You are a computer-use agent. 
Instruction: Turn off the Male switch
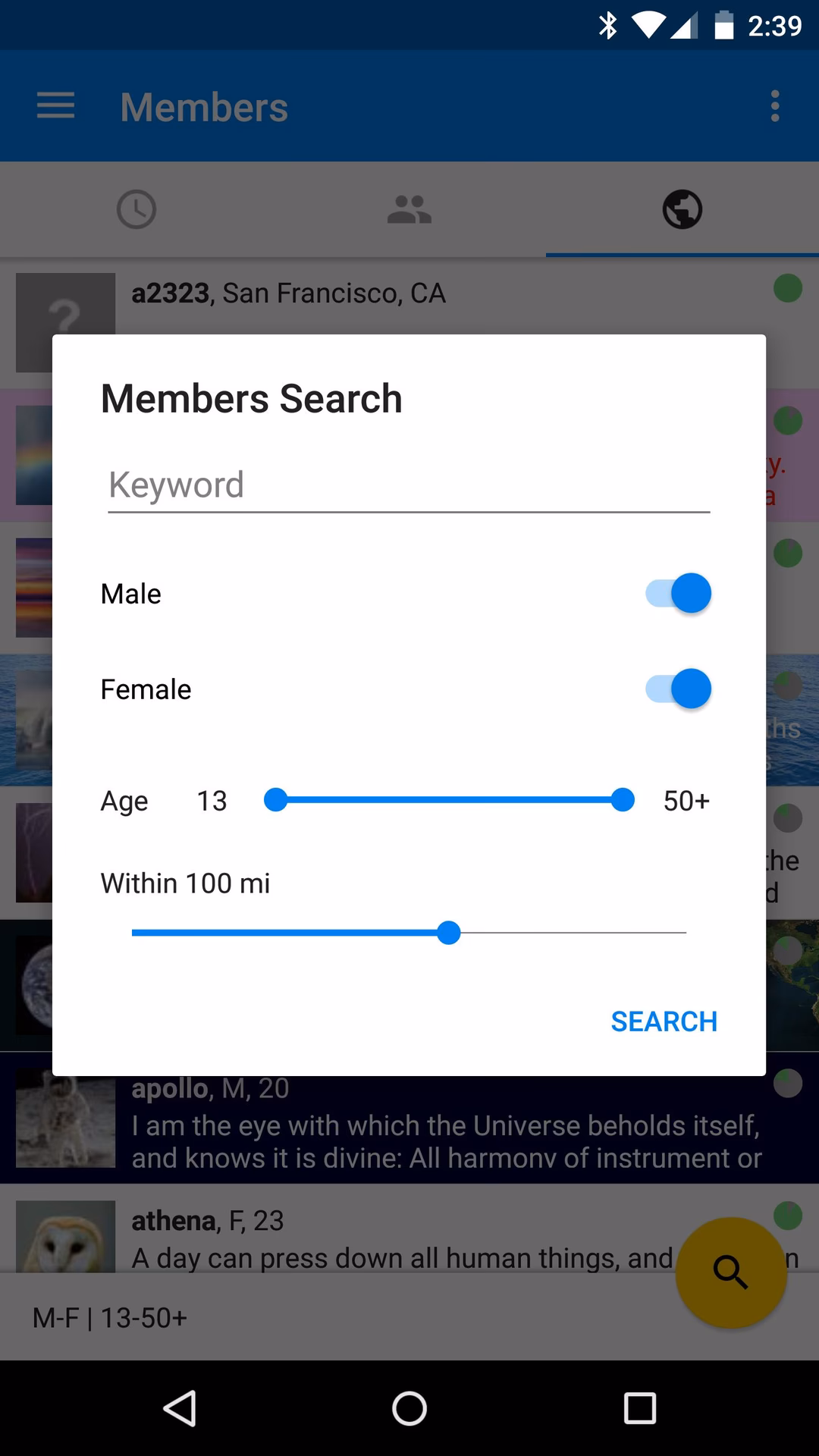[x=679, y=593]
